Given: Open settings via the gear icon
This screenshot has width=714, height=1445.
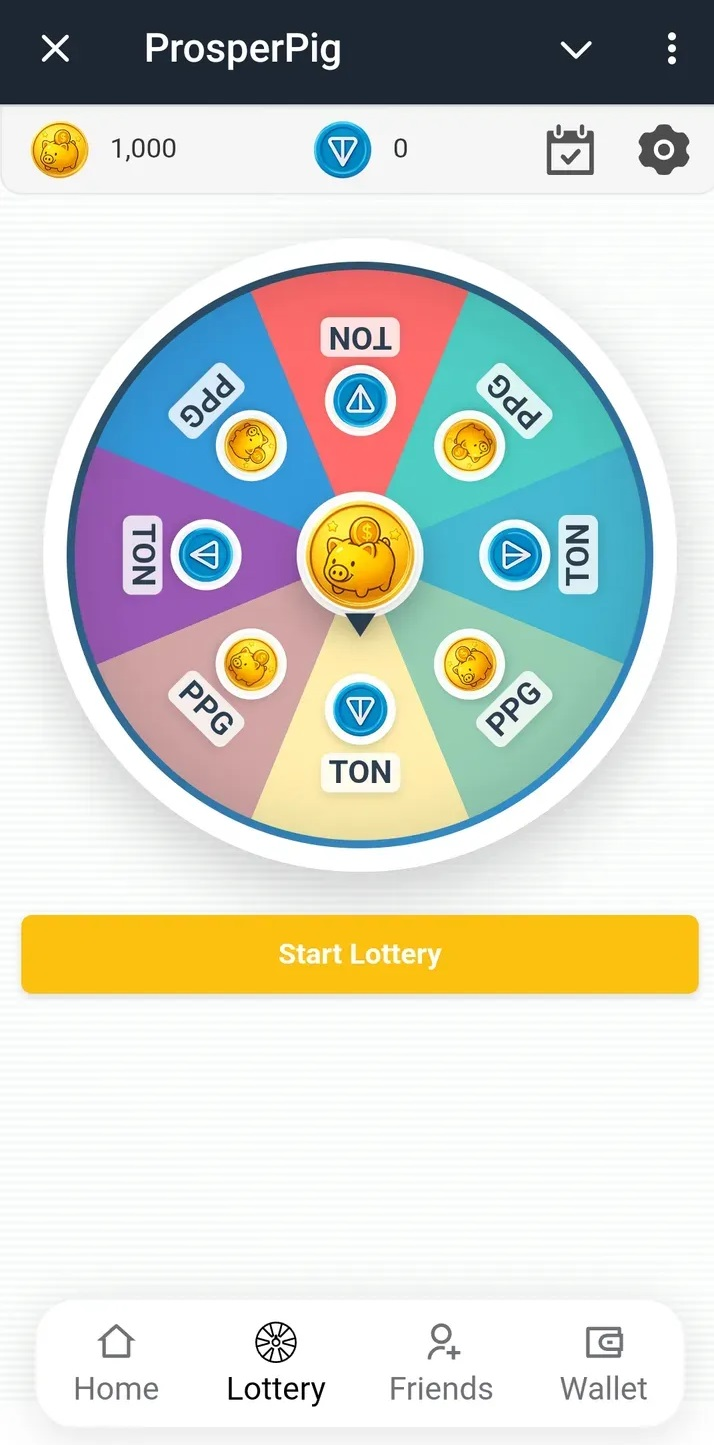Looking at the screenshot, I should point(663,151).
